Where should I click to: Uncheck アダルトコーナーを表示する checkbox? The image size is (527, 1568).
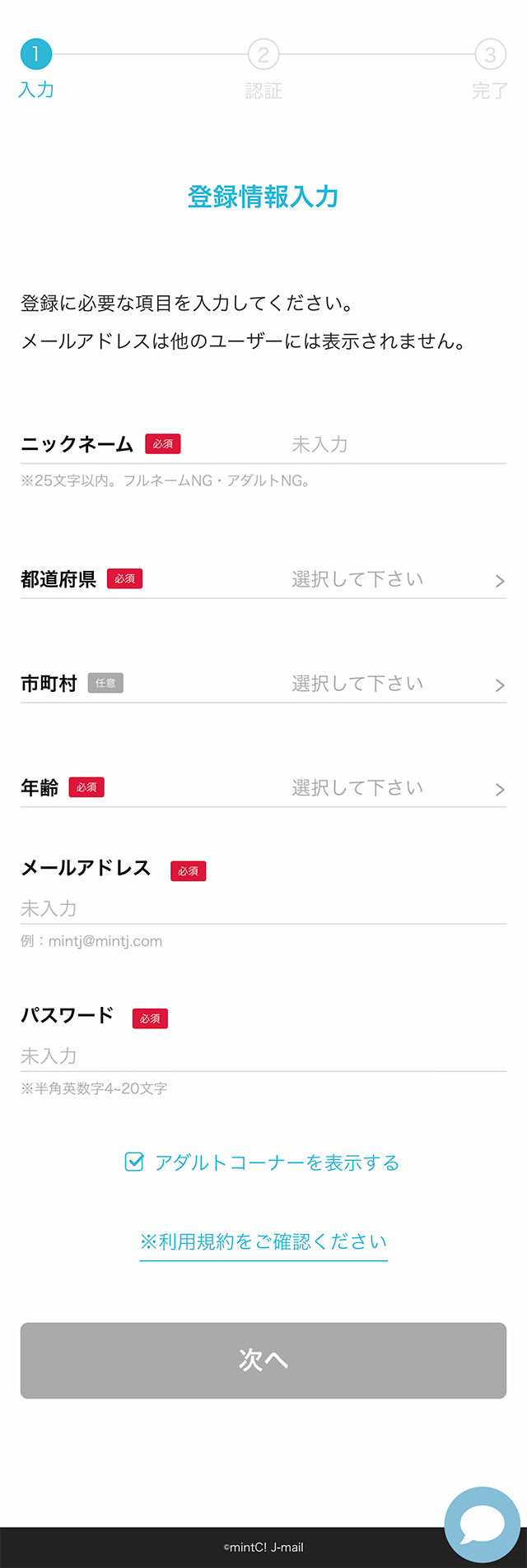point(134,1162)
